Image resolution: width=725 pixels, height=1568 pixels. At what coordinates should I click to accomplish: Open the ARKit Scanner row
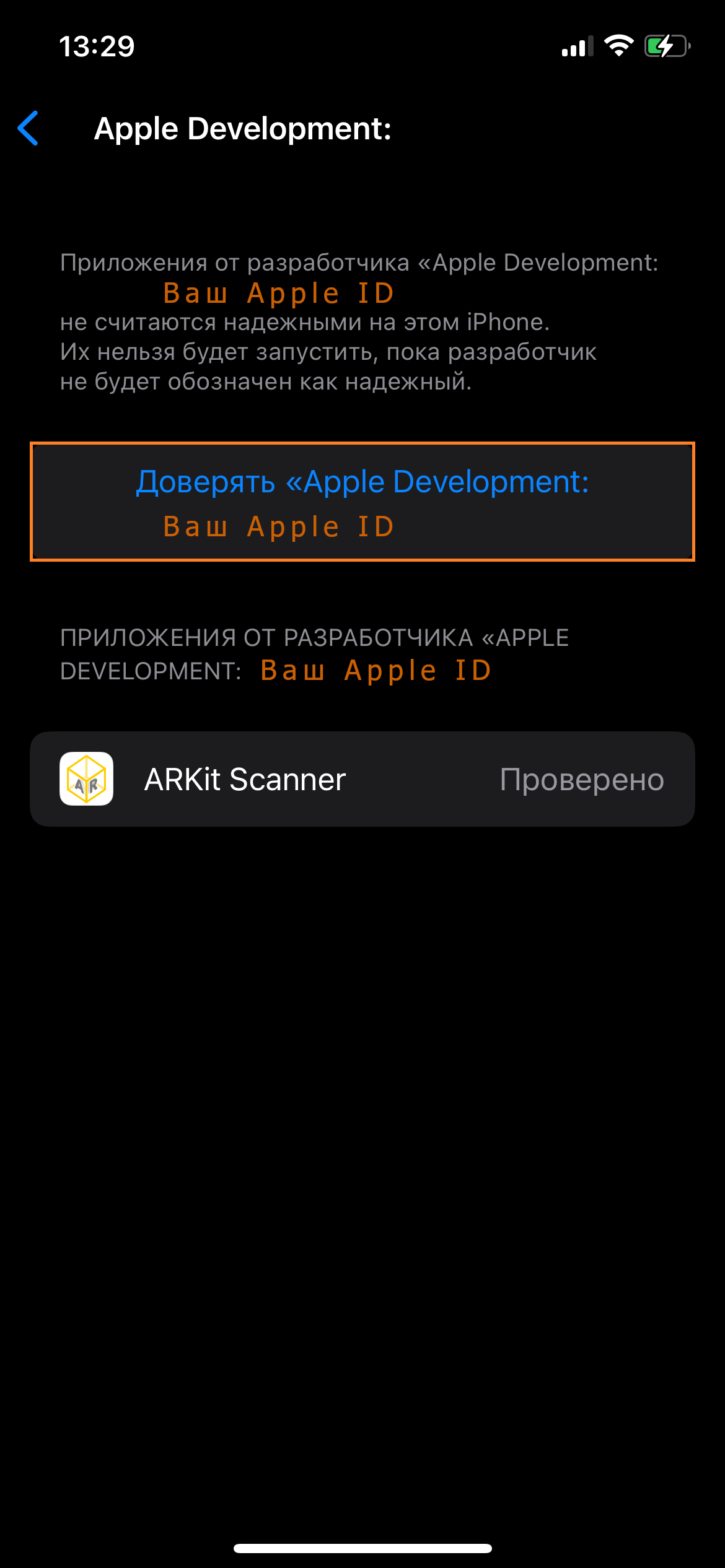coord(362,778)
